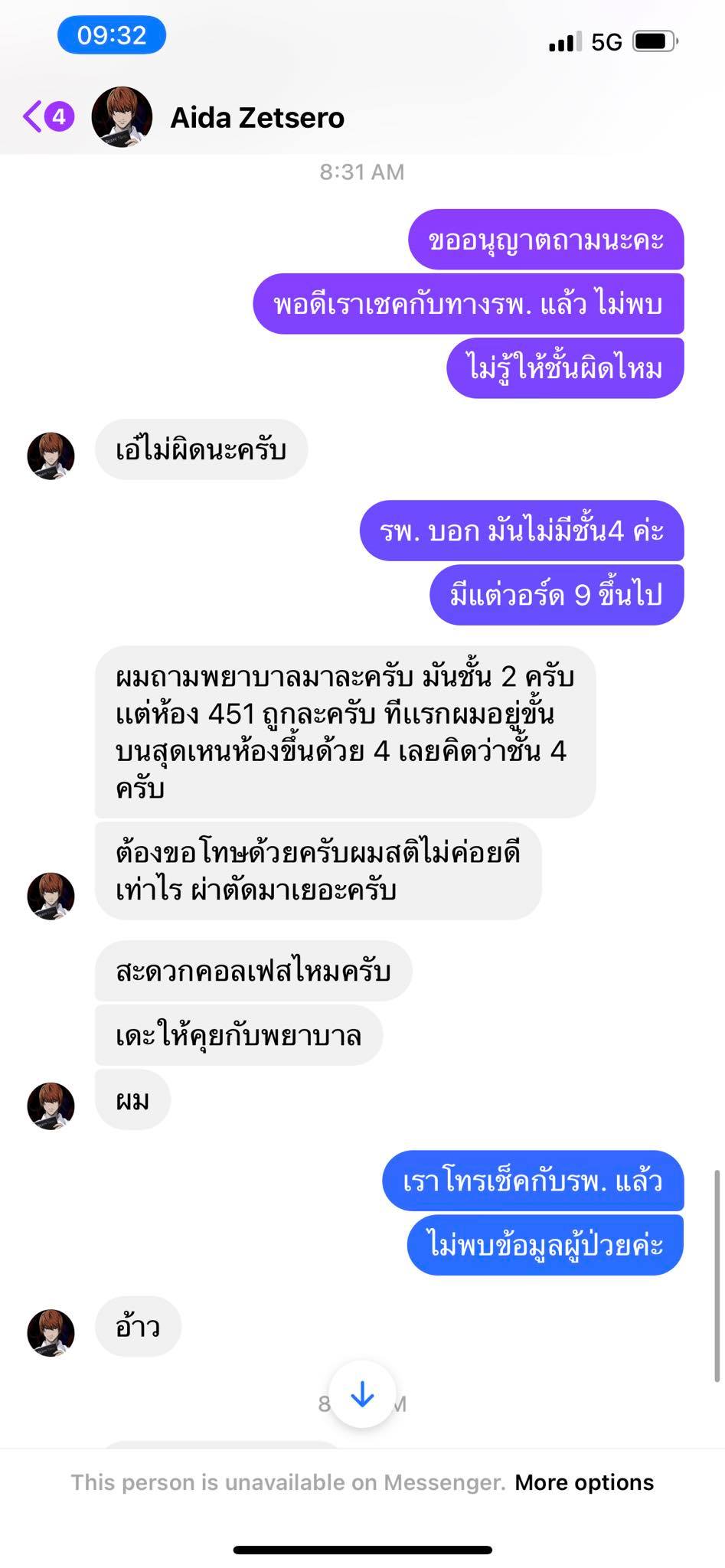725x1568 pixels.
Task: Open Aida Zetsero's profile from the header
Action: 256,118
